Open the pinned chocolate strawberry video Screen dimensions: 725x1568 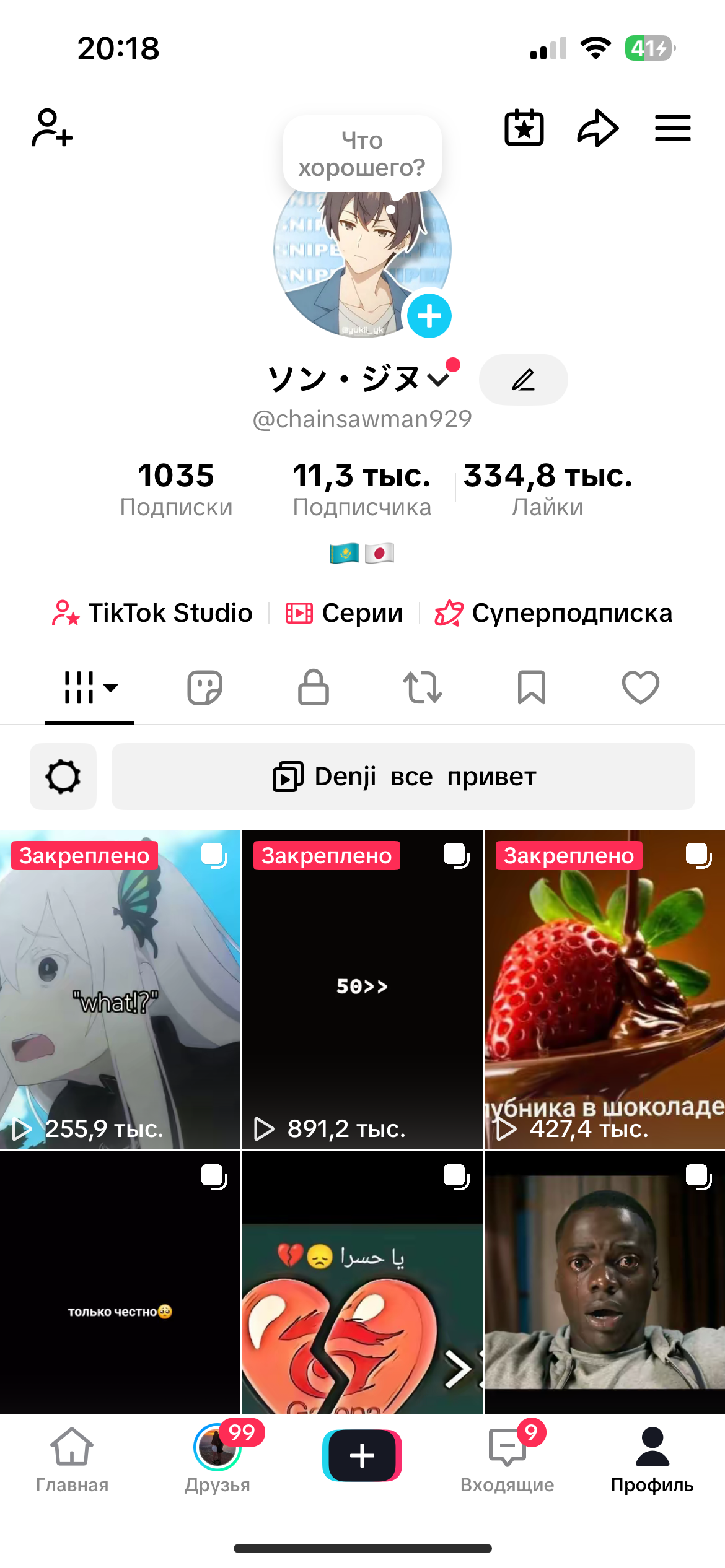point(604,989)
